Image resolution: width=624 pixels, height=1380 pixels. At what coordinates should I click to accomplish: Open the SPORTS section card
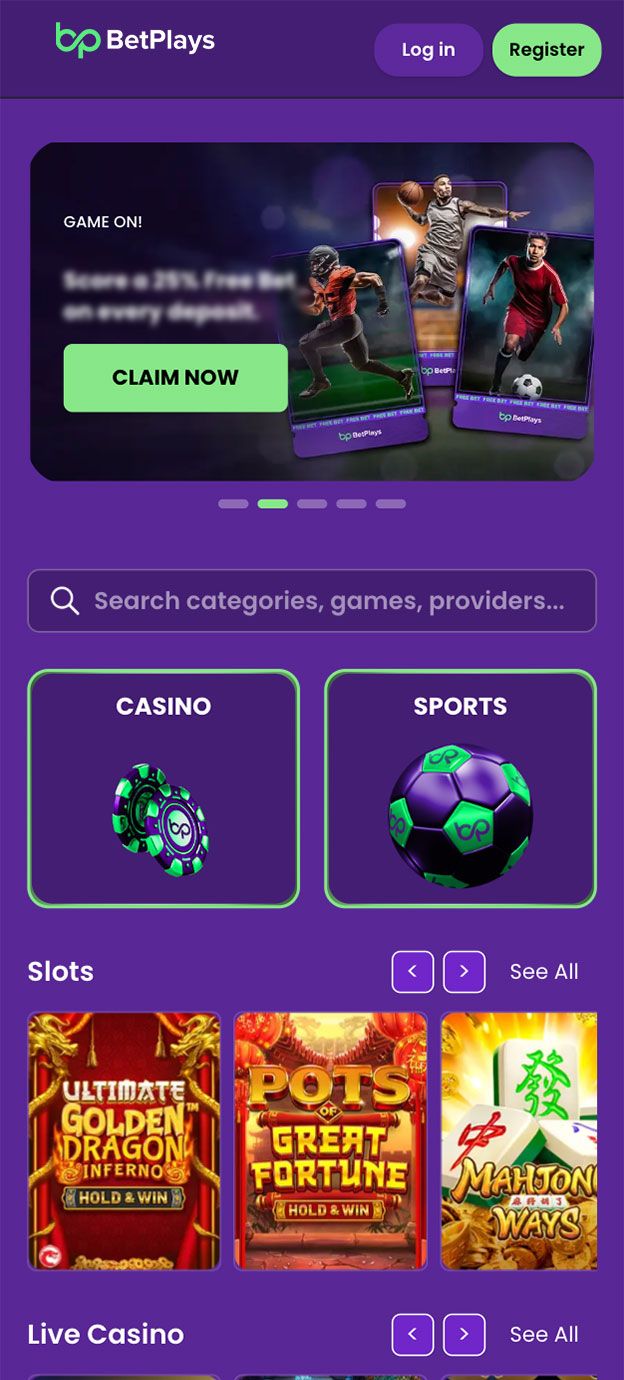tap(460, 788)
